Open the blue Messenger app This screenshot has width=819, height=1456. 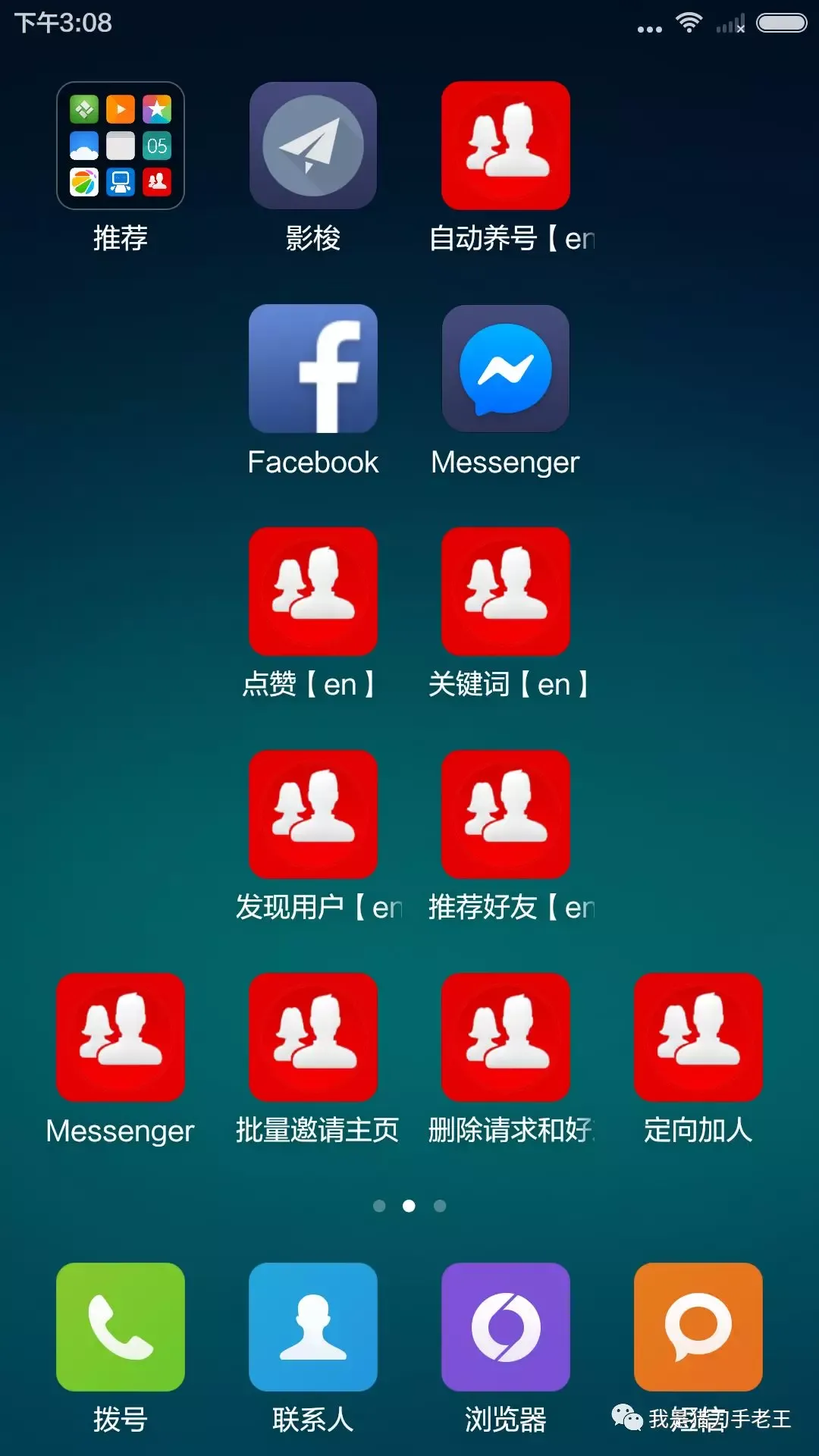(x=506, y=369)
